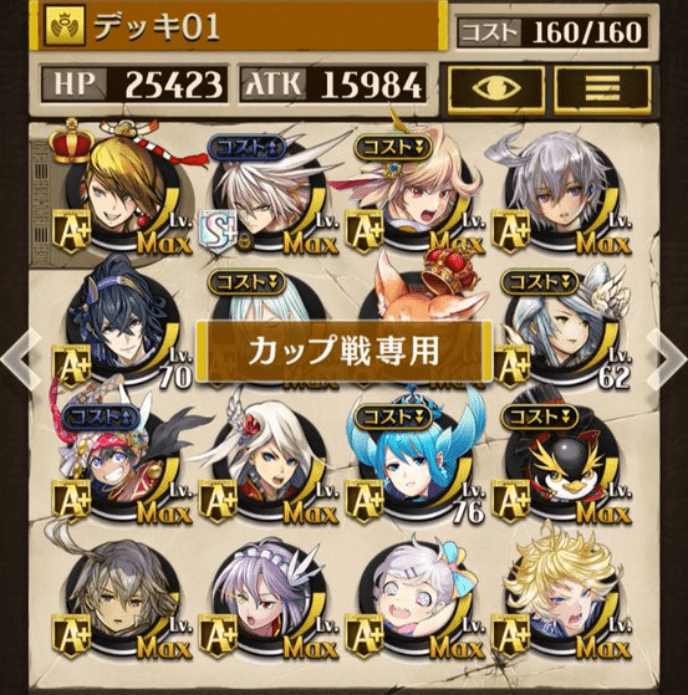Viewport: 688px width, 695px height.
Task: Tap the eye view button
Action: coord(496,88)
